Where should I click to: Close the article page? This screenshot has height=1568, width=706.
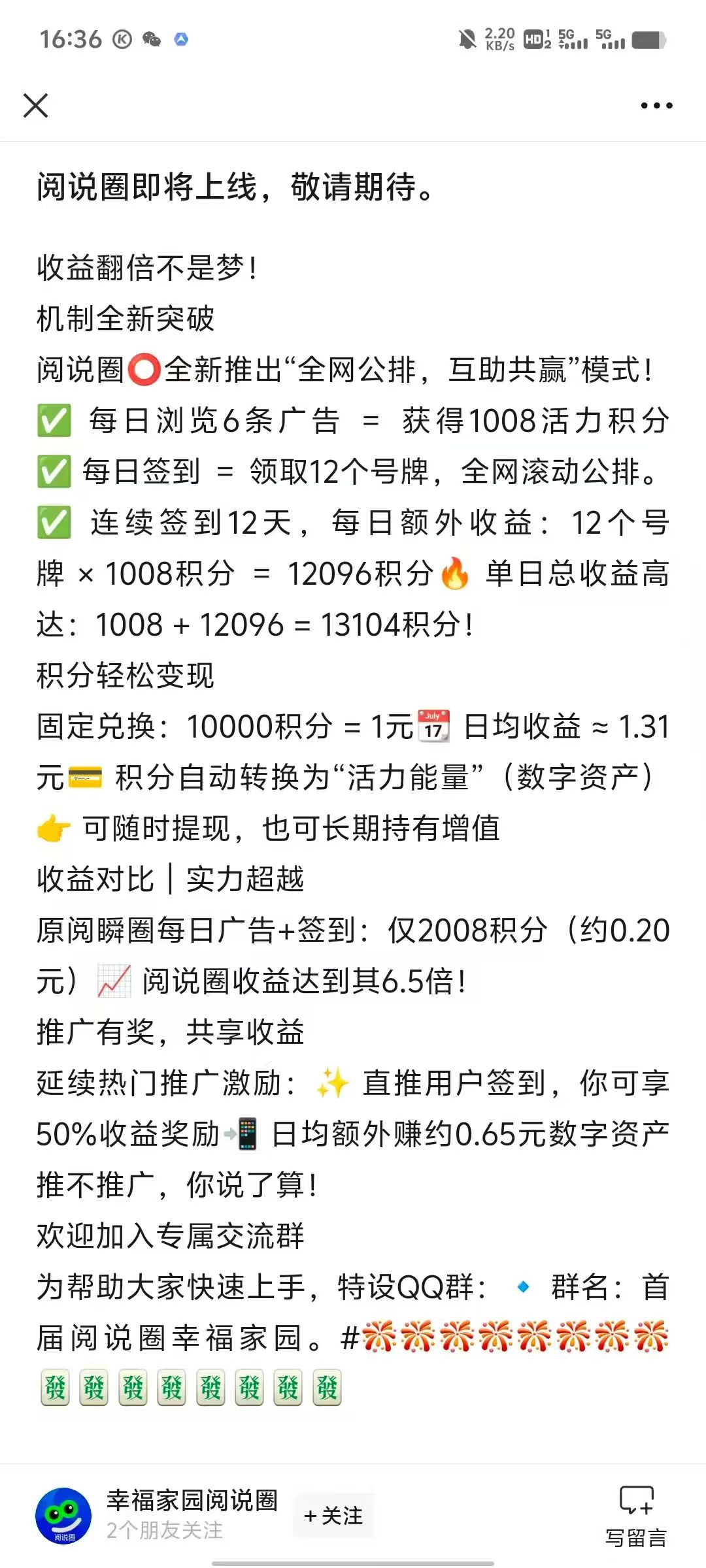coord(35,105)
